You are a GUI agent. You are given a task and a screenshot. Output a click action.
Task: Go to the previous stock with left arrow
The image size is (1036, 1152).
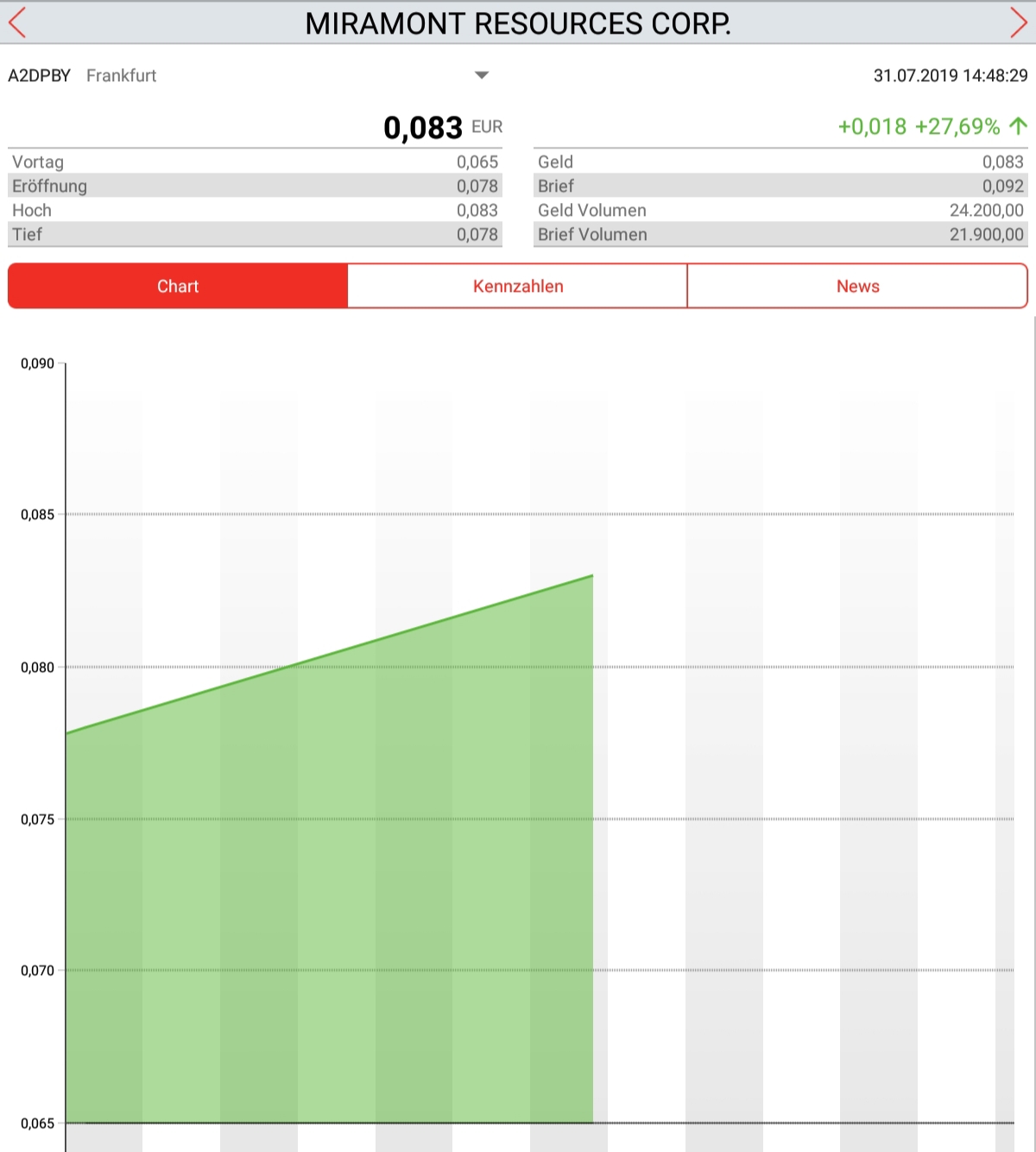(17, 23)
